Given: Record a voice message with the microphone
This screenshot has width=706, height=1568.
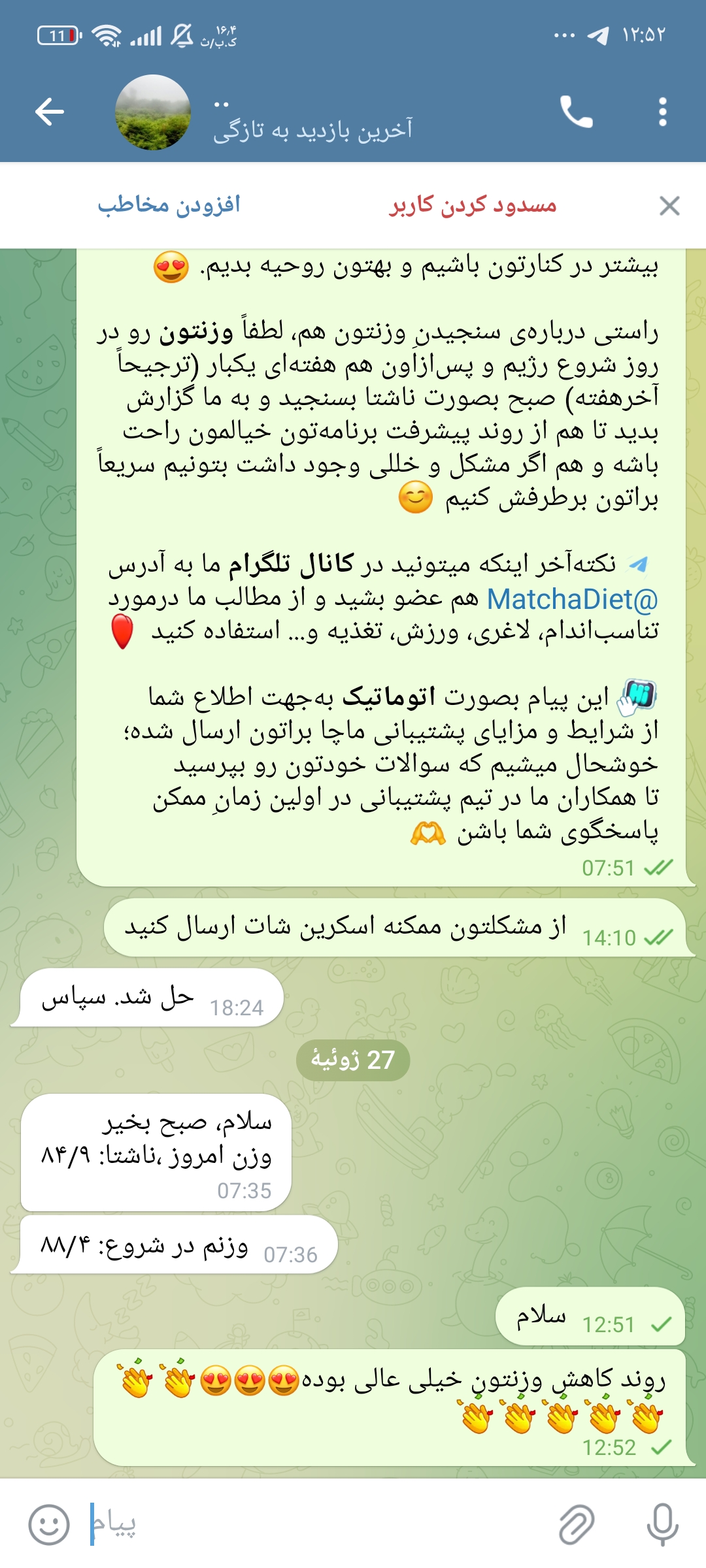Looking at the screenshot, I should point(662,1525).
